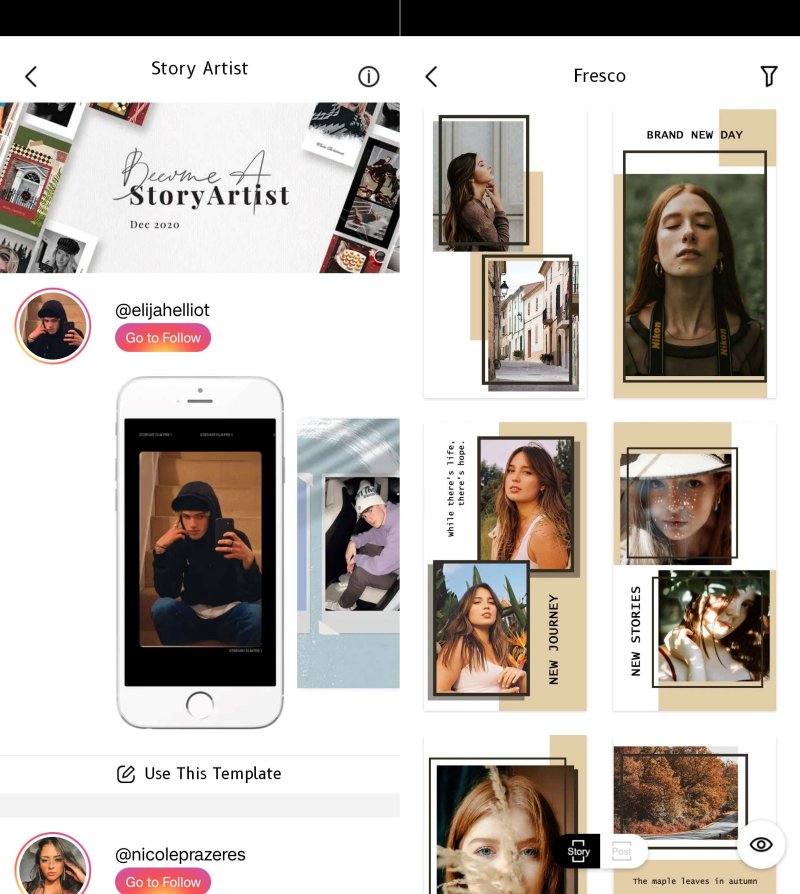Follow @nicoleprazeres via Go to Follow

pyautogui.click(x=163, y=881)
